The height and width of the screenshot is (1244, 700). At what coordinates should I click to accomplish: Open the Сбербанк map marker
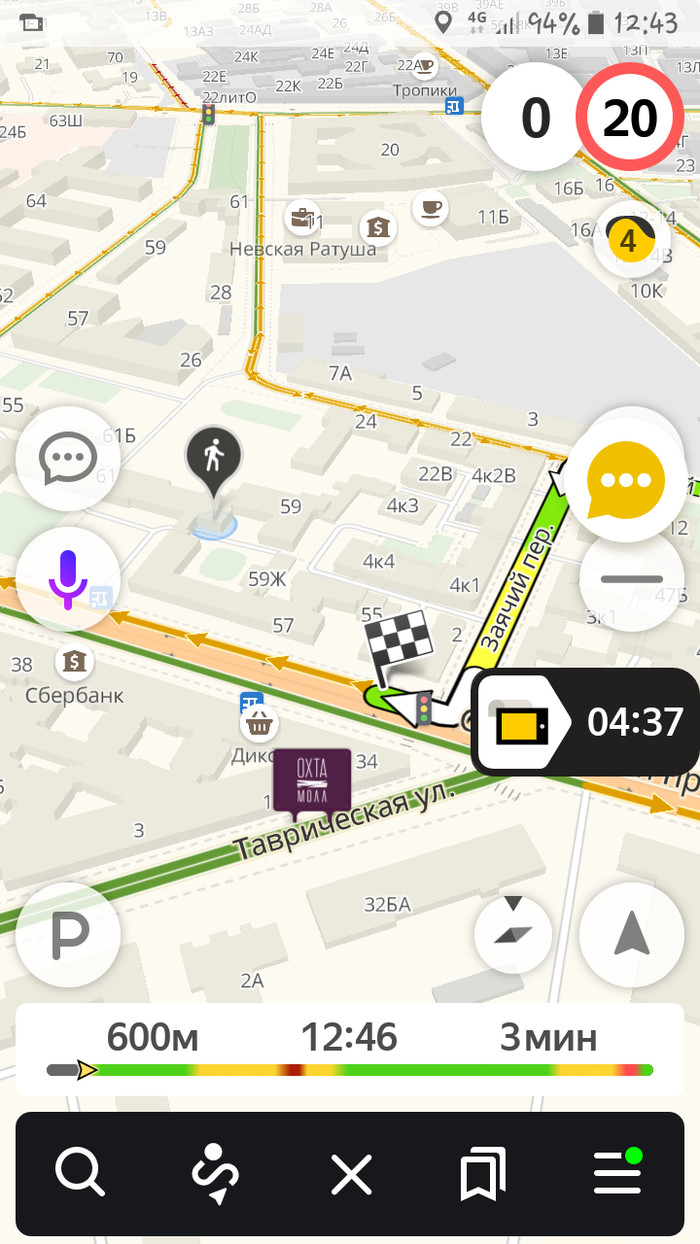[72, 662]
